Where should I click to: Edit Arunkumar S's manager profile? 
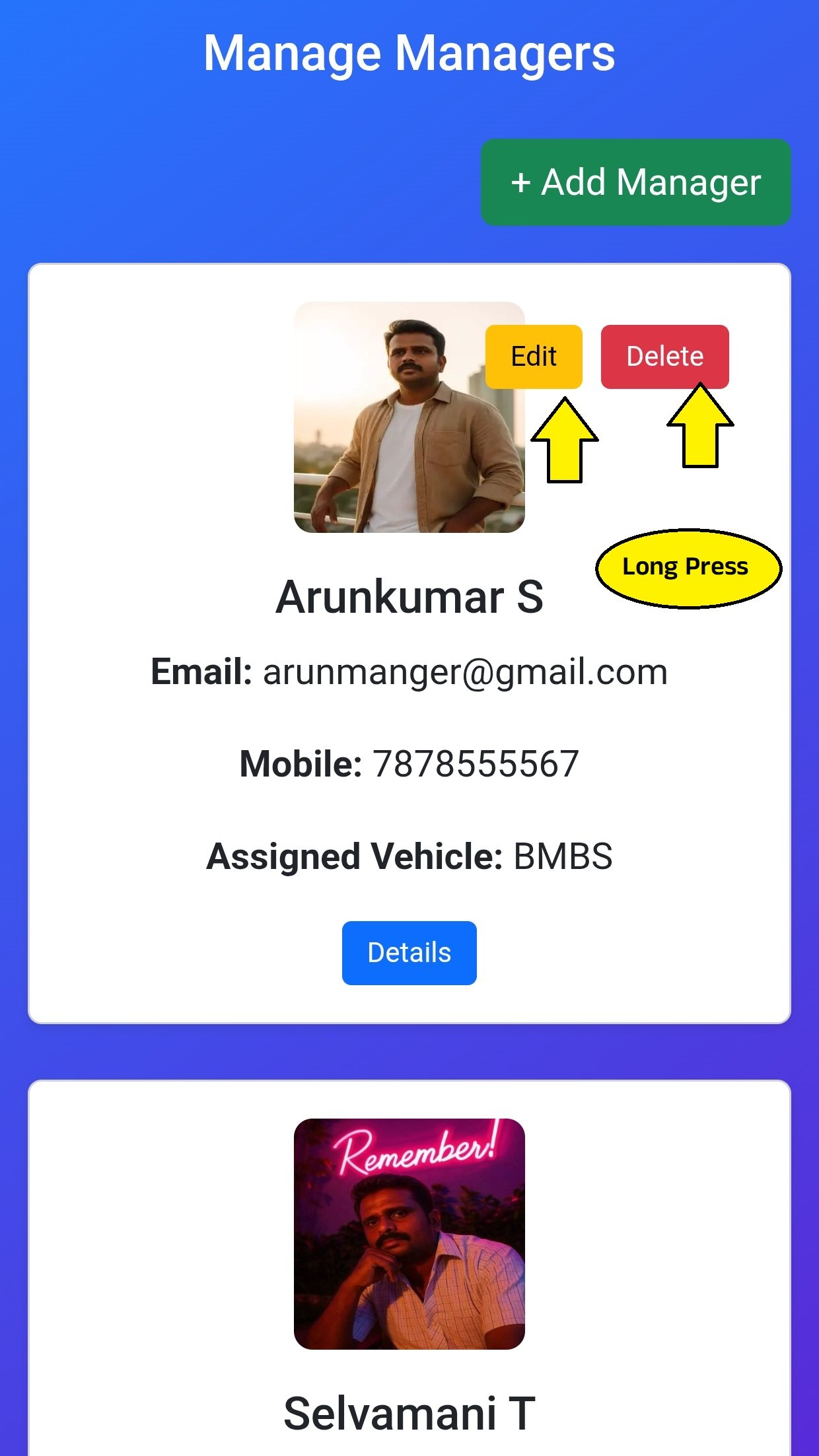click(534, 357)
